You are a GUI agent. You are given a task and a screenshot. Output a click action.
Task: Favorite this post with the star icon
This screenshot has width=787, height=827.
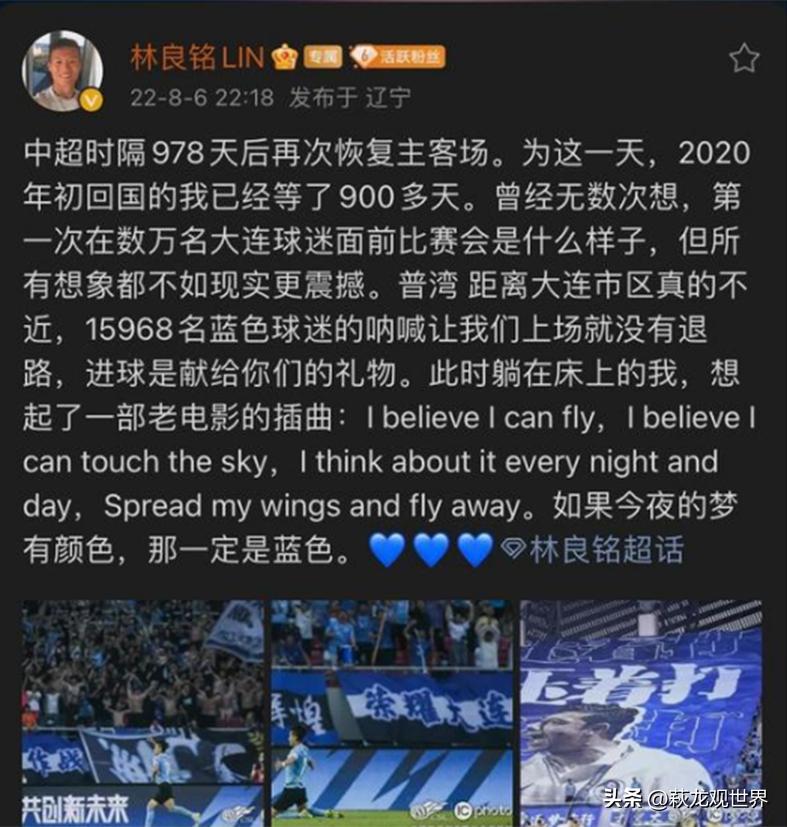tap(743, 58)
